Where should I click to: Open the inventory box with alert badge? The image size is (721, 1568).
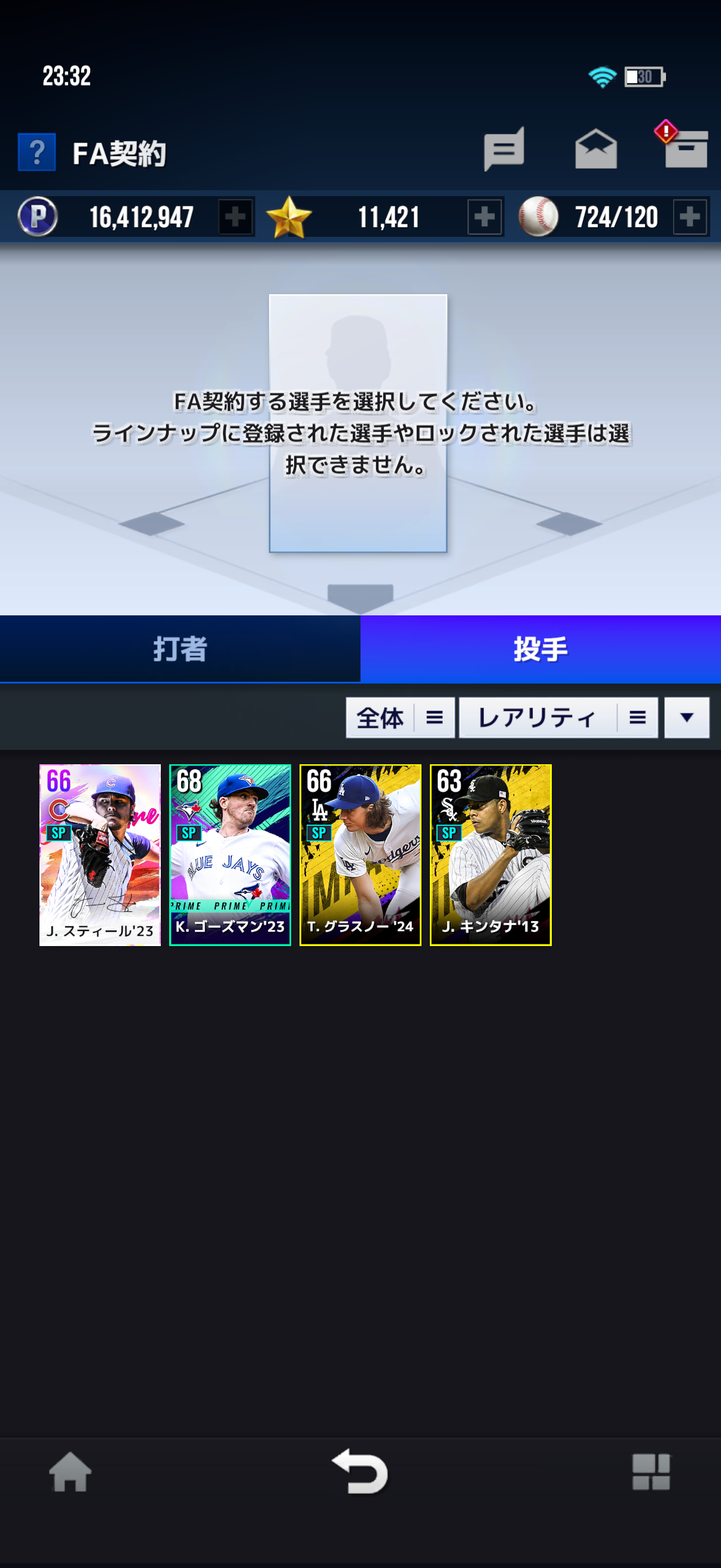pyautogui.click(x=685, y=148)
